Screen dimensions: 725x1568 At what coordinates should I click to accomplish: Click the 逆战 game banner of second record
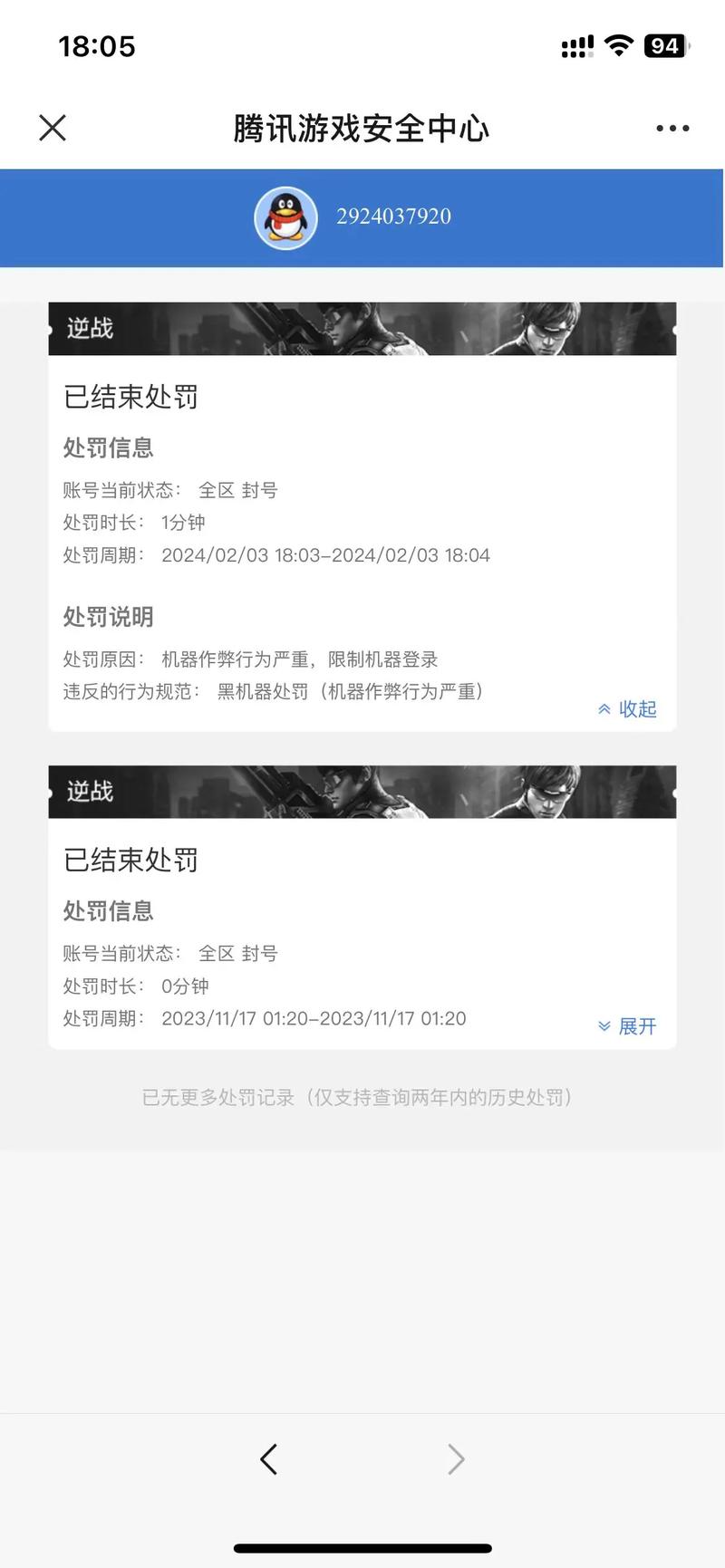point(362,791)
